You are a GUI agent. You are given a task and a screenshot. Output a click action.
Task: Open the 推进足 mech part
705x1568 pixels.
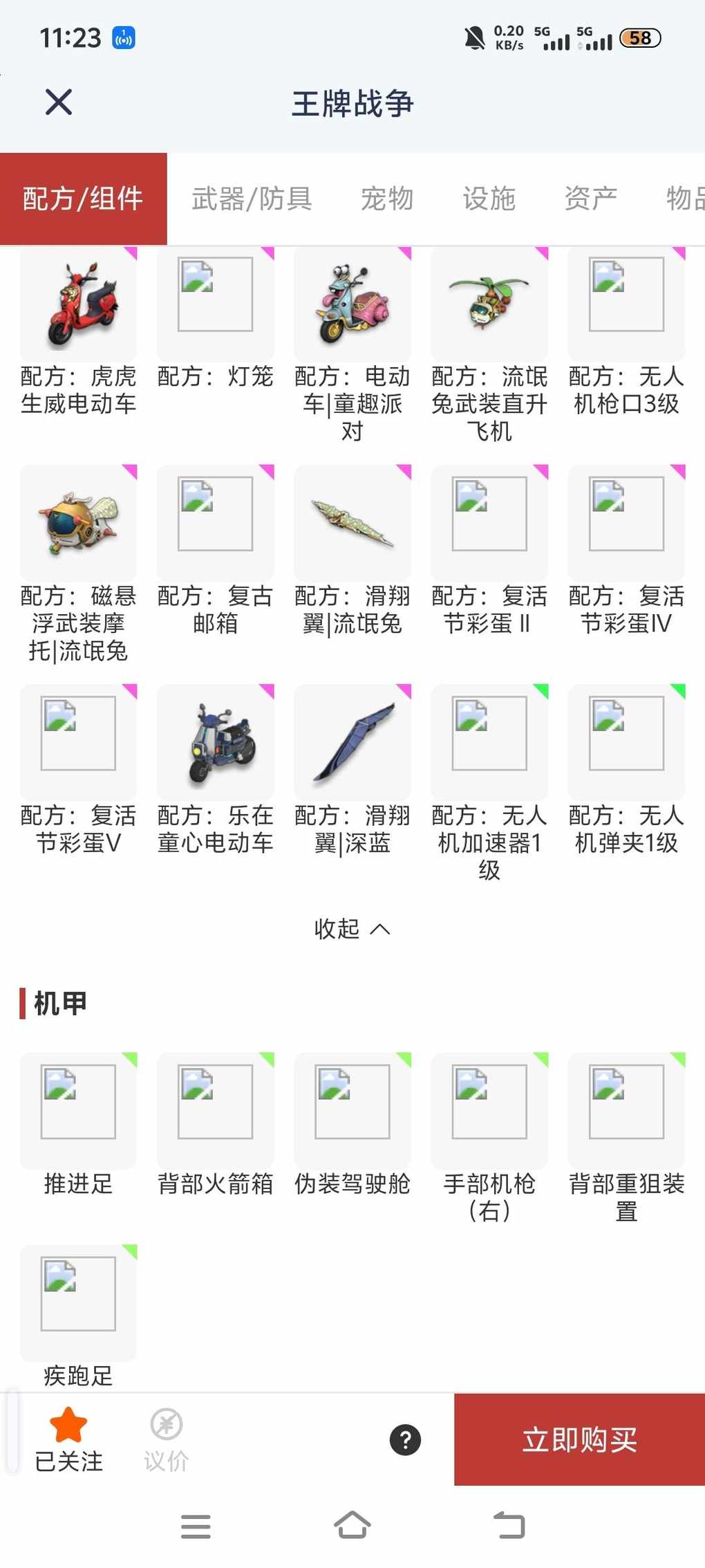78,1111
